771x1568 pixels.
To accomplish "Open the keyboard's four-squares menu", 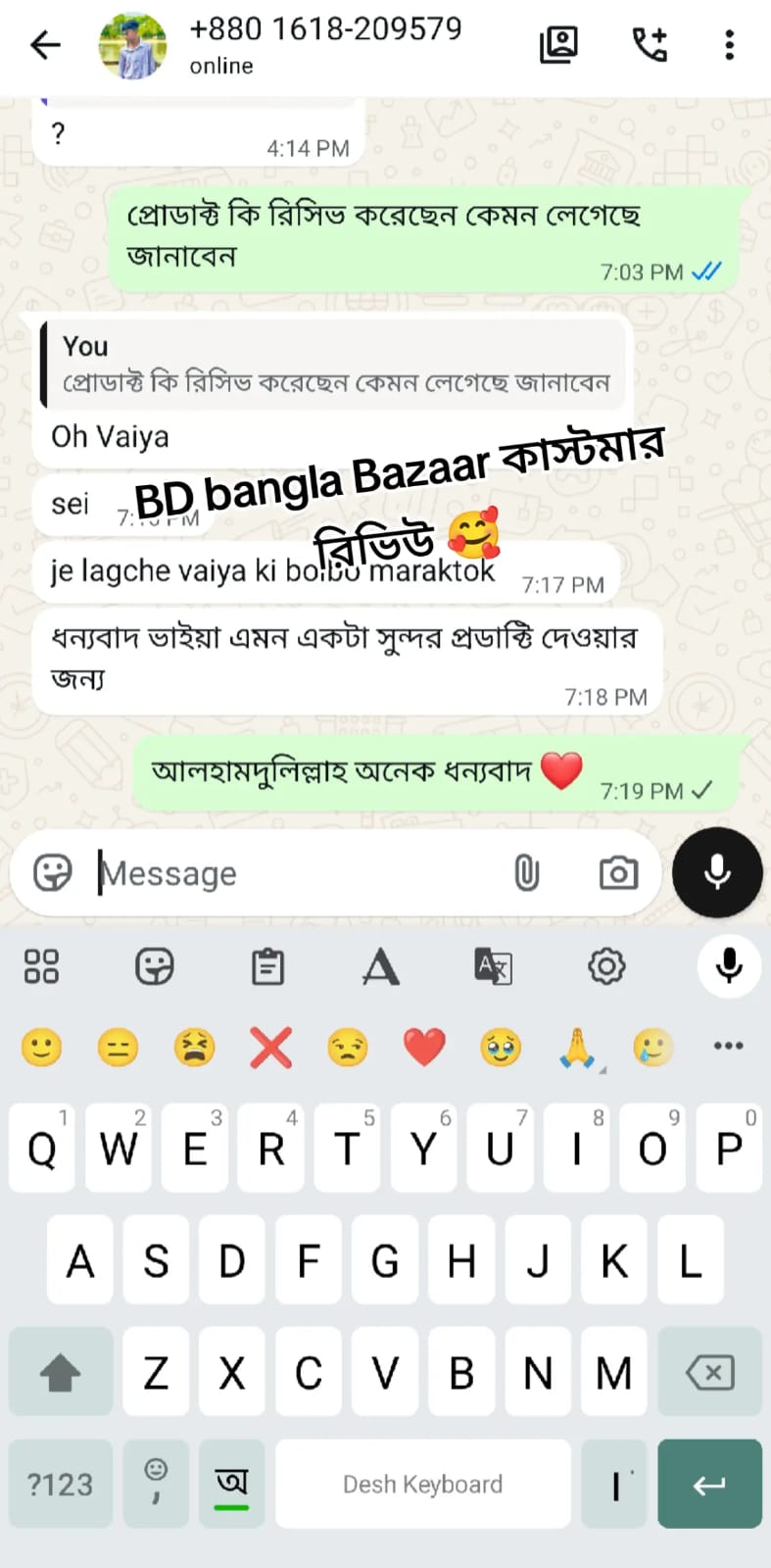I will [41, 966].
